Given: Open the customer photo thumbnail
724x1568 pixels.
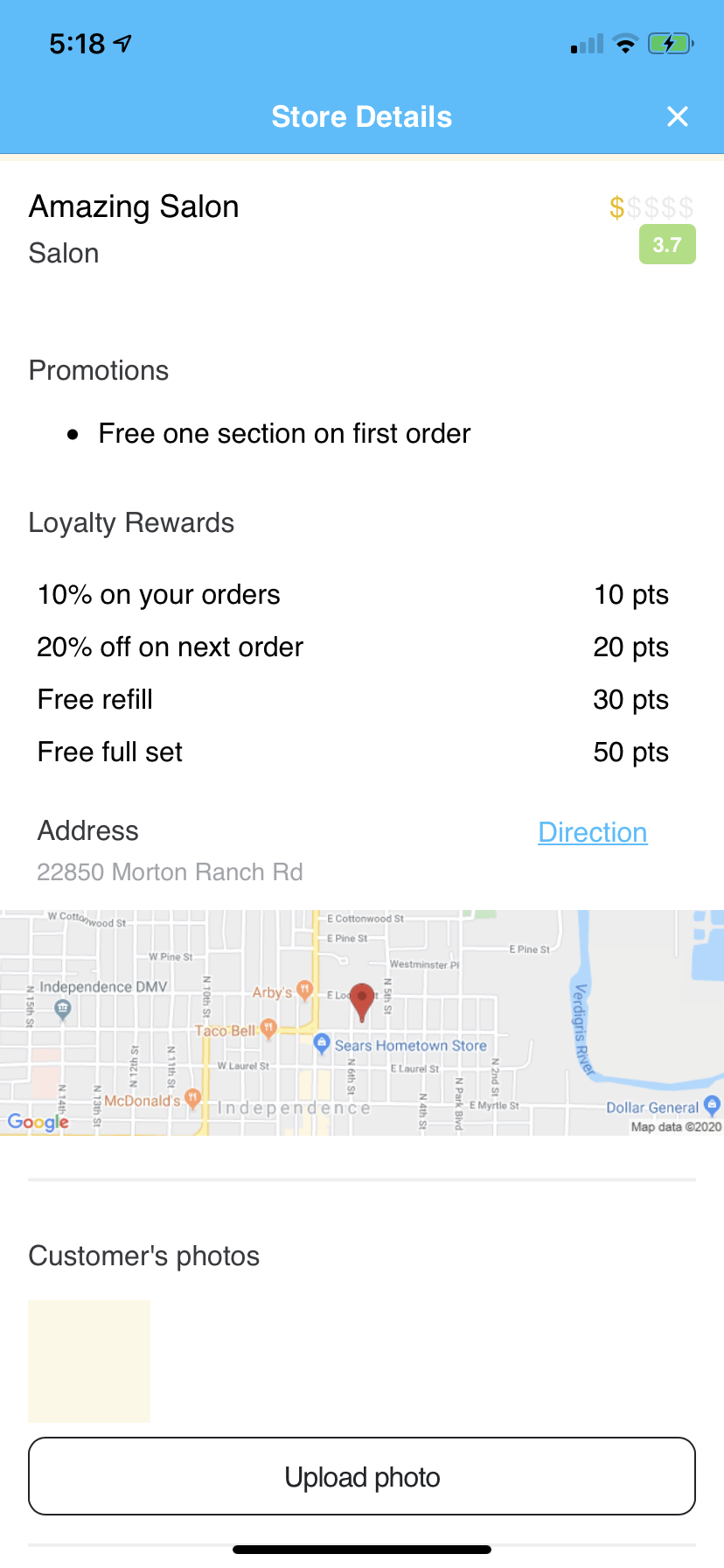Looking at the screenshot, I should point(89,1361).
